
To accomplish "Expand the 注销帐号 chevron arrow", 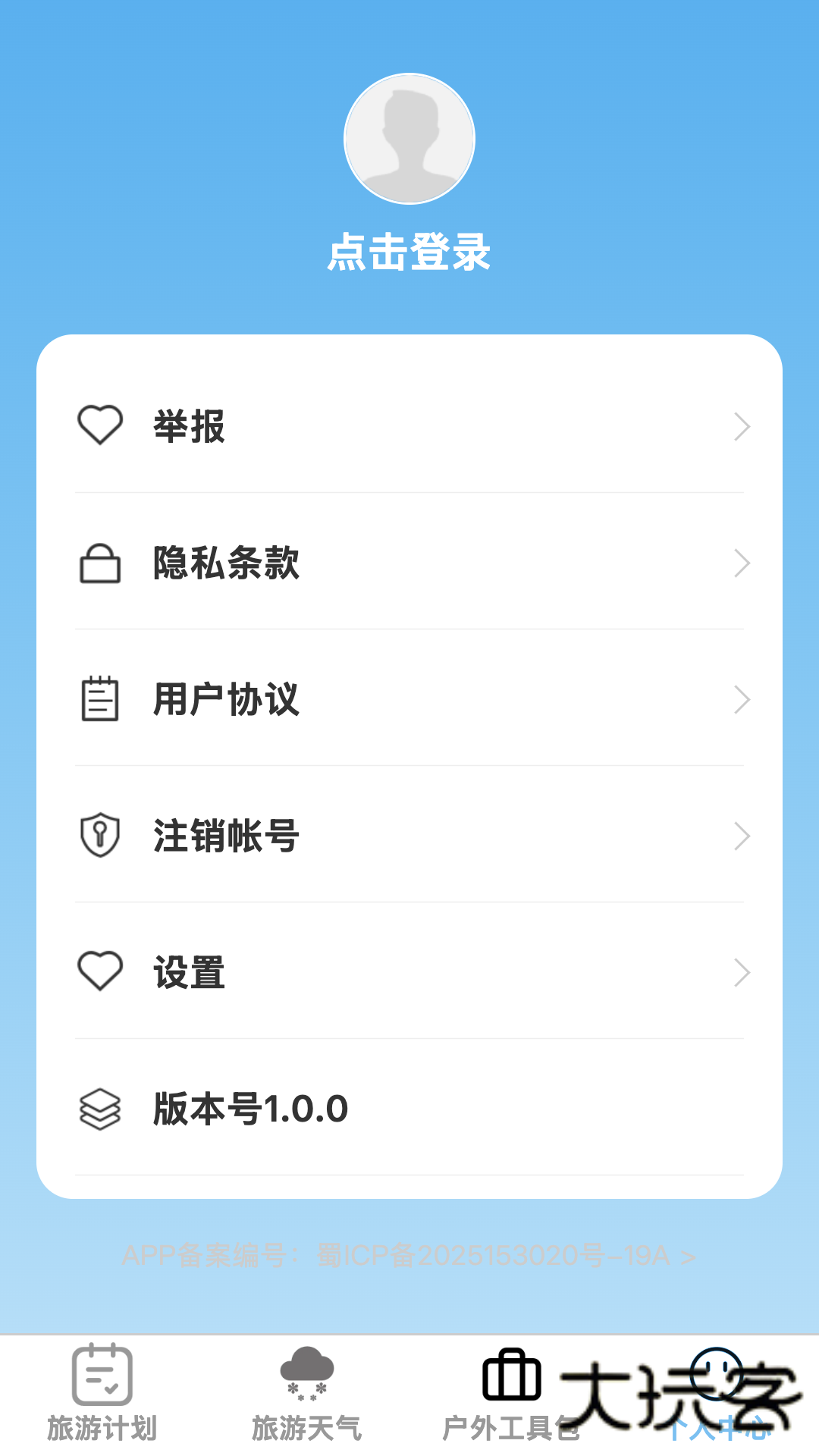I will 742,836.
